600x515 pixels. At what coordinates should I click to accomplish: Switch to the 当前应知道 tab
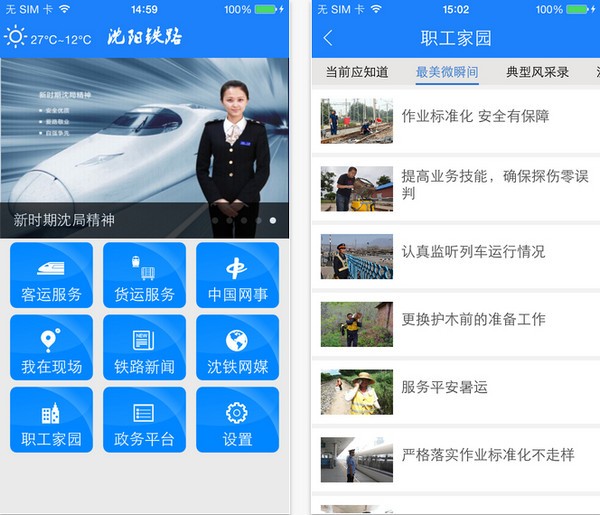click(357, 72)
